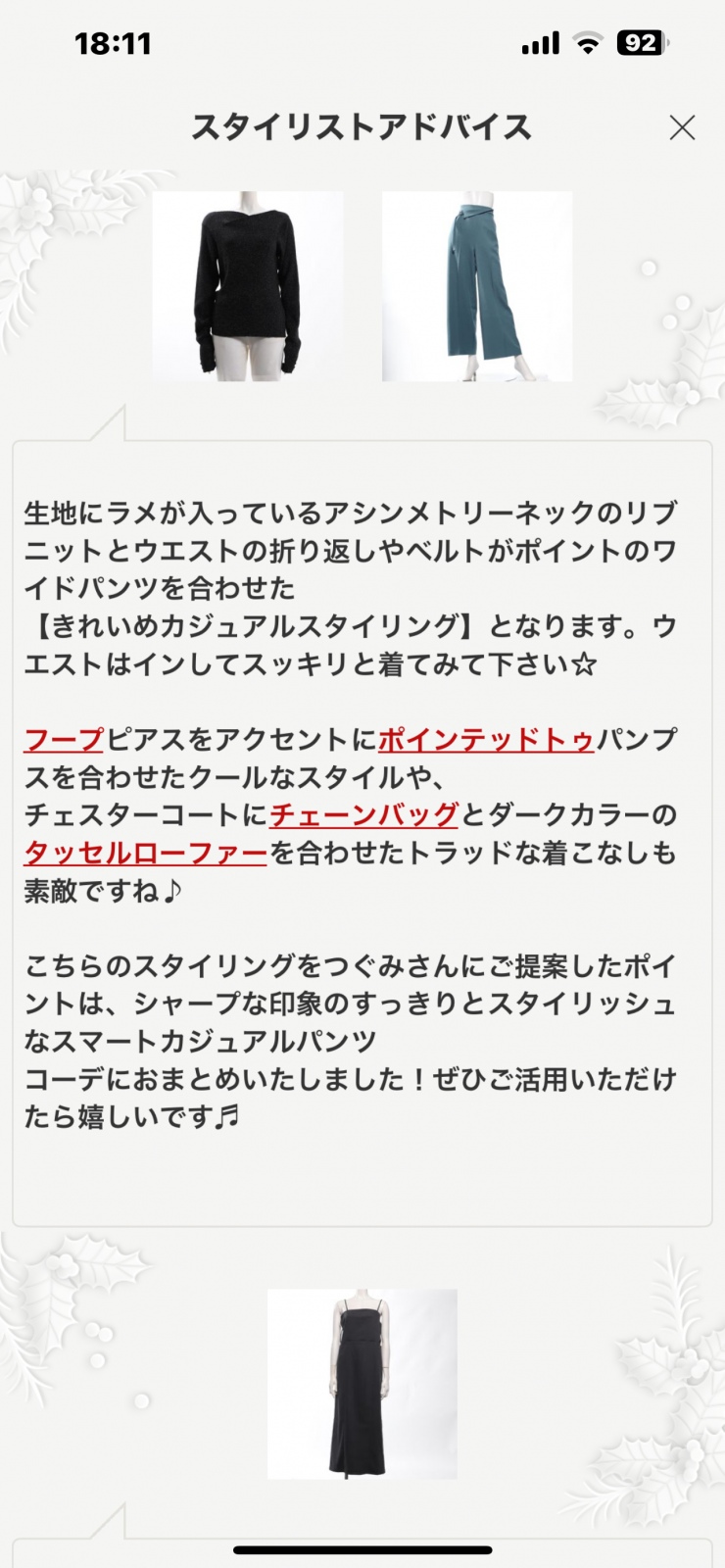Viewport: 725px width, 1568px height.
Task: Open the black rib knit top image
Action: click(248, 286)
